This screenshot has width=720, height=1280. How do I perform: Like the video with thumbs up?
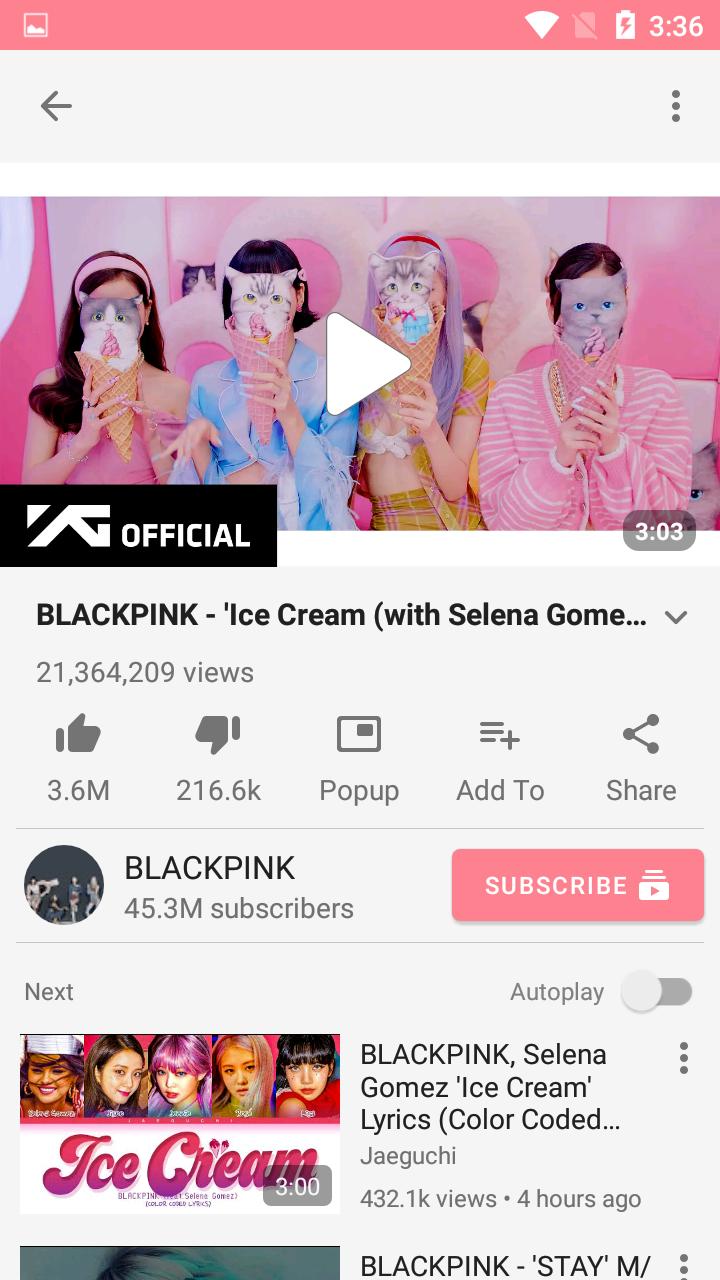coord(78,738)
